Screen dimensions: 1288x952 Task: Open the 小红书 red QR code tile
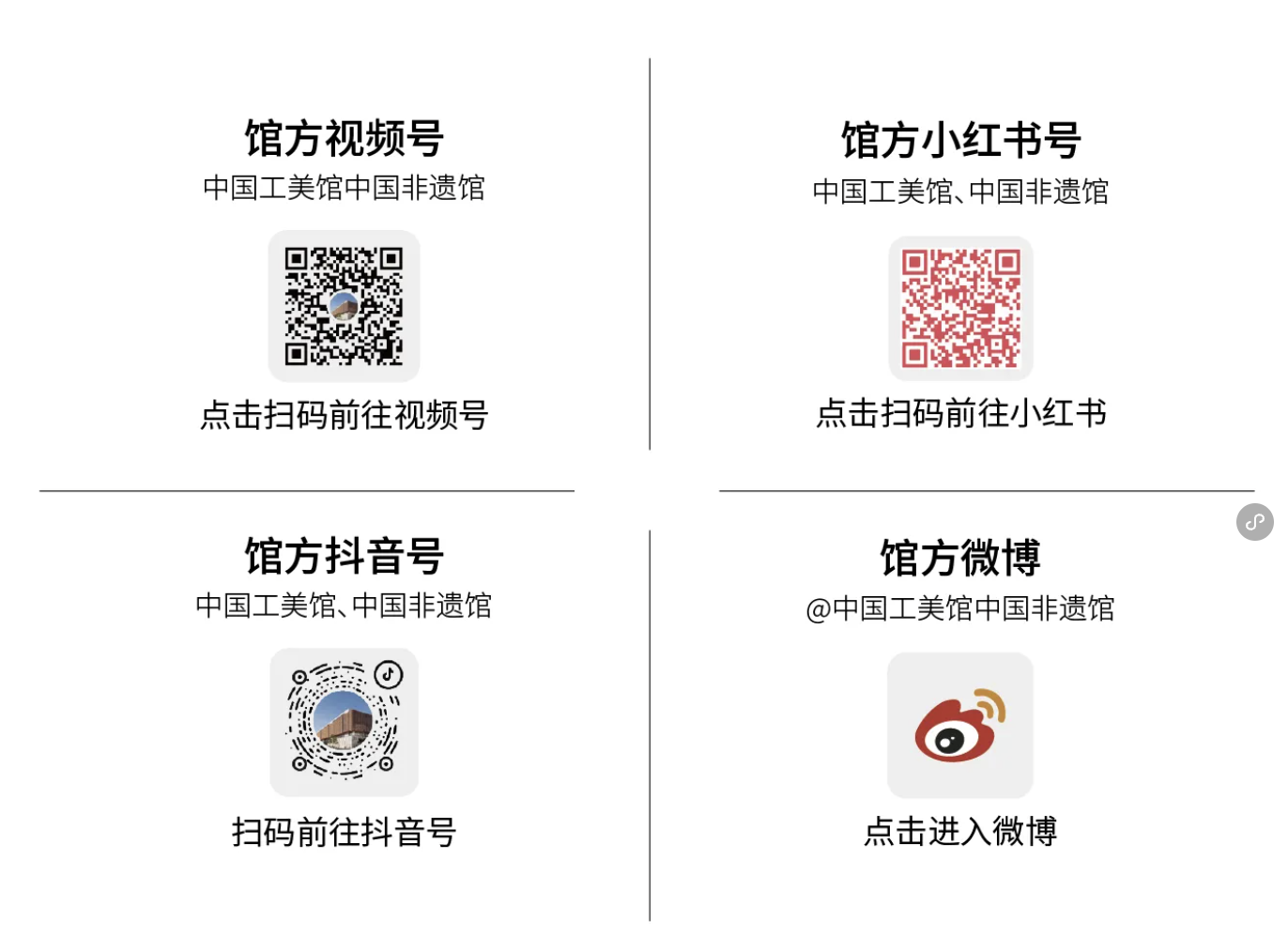click(960, 308)
